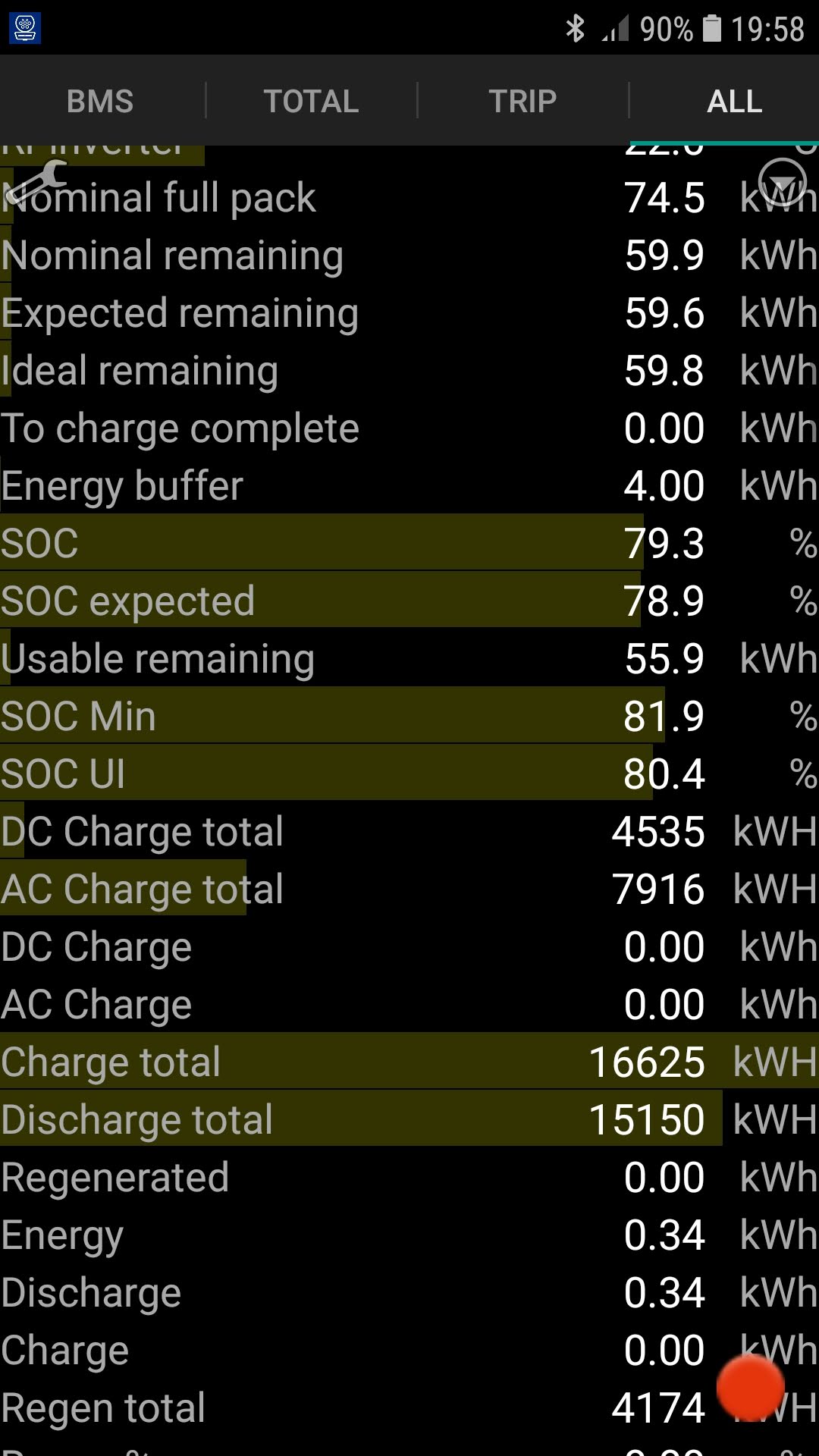This screenshot has height=1456, width=819.
Task: Select the ALL tab
Action: 734,101
